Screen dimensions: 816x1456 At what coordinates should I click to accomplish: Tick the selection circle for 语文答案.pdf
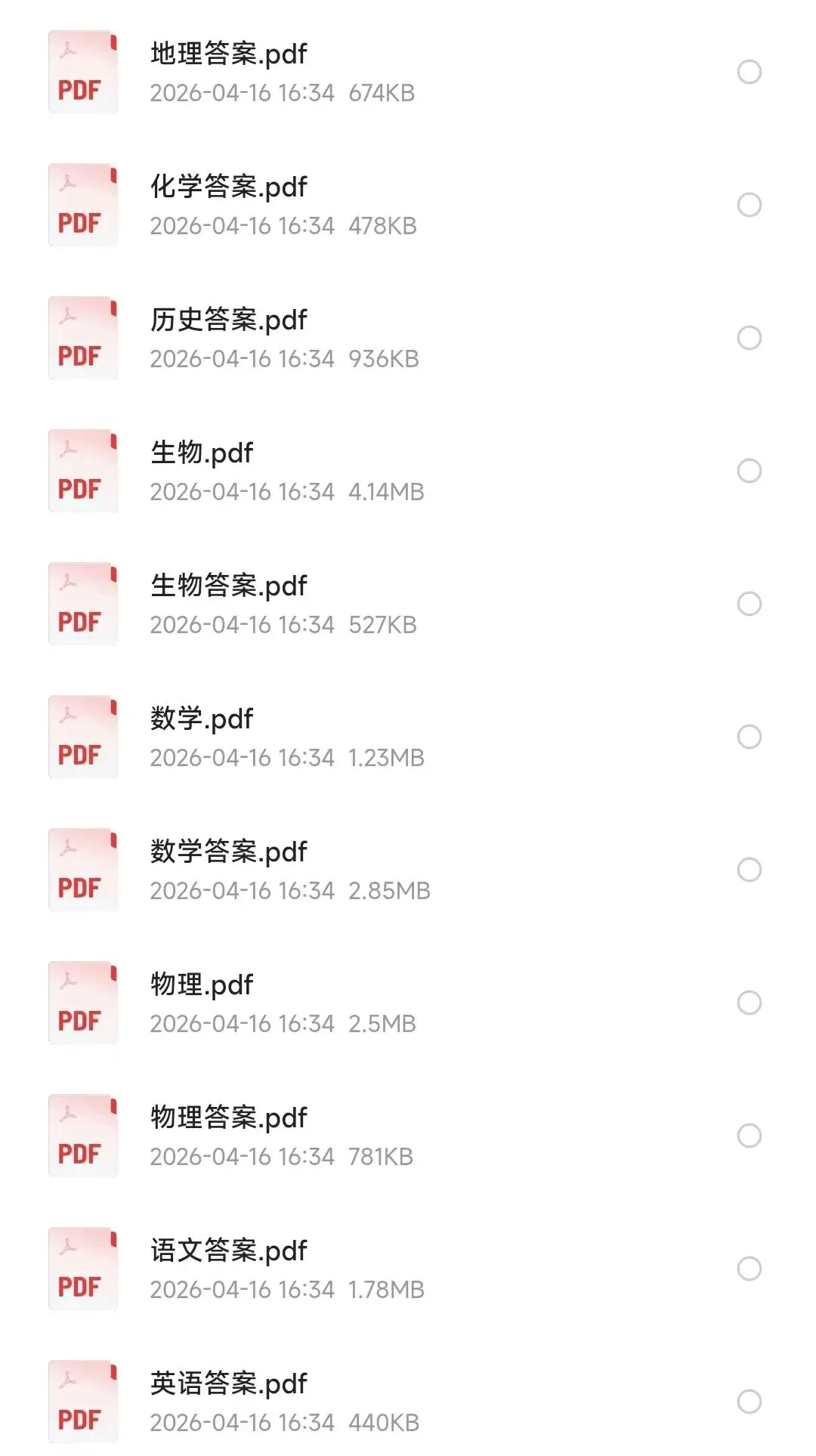(x=749, y=1269)
